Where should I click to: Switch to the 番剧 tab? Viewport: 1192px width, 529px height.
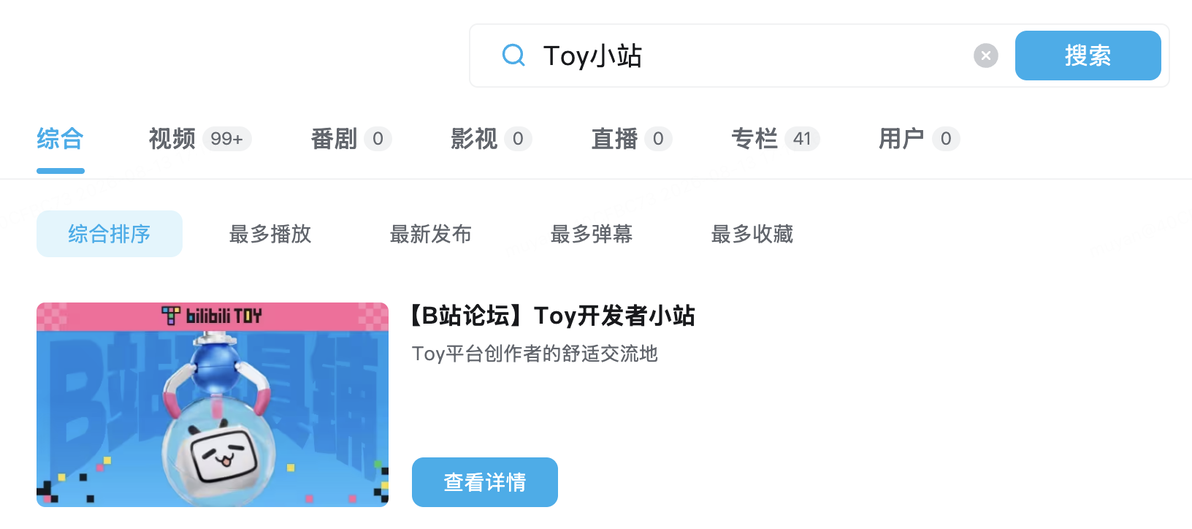tap(351, 139)
